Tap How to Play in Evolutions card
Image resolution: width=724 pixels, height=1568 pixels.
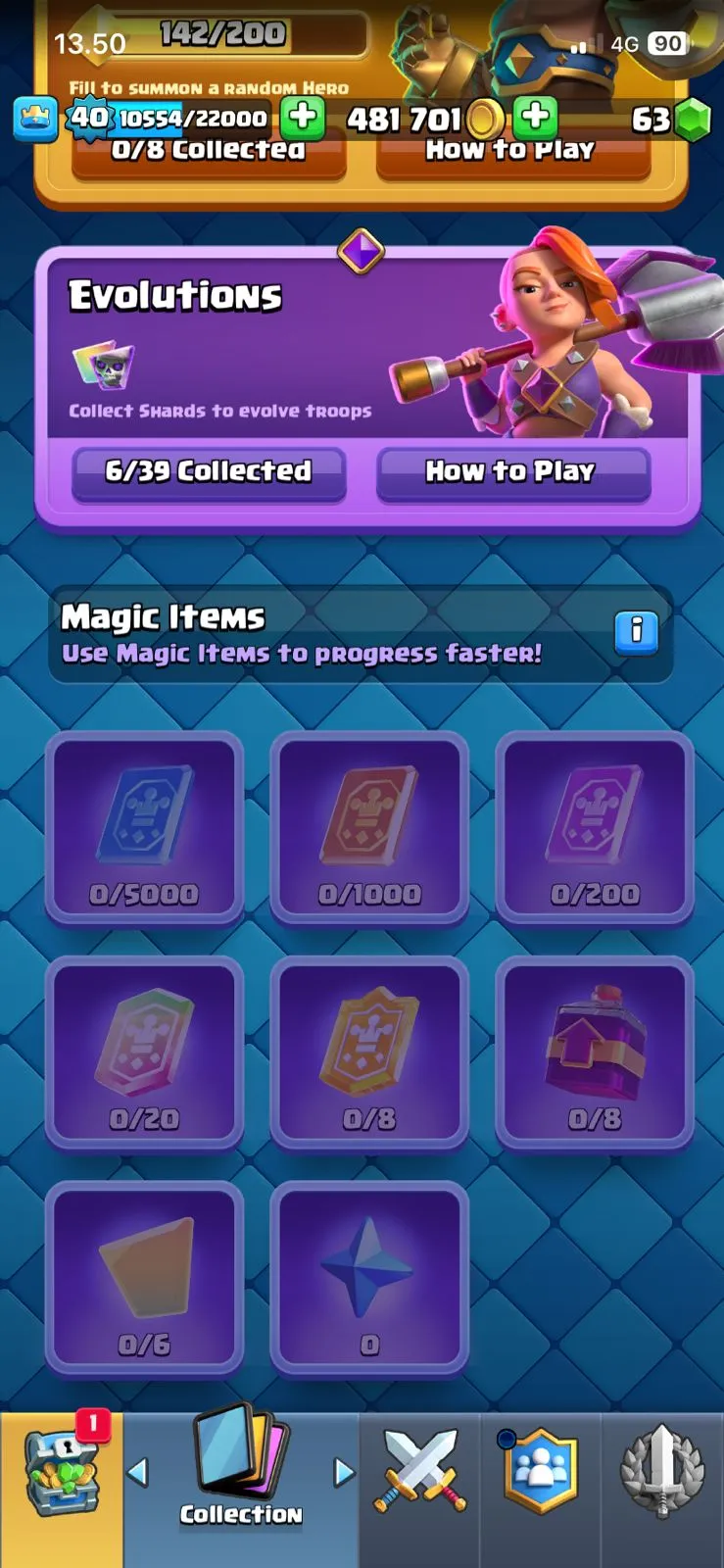point(512,472)
